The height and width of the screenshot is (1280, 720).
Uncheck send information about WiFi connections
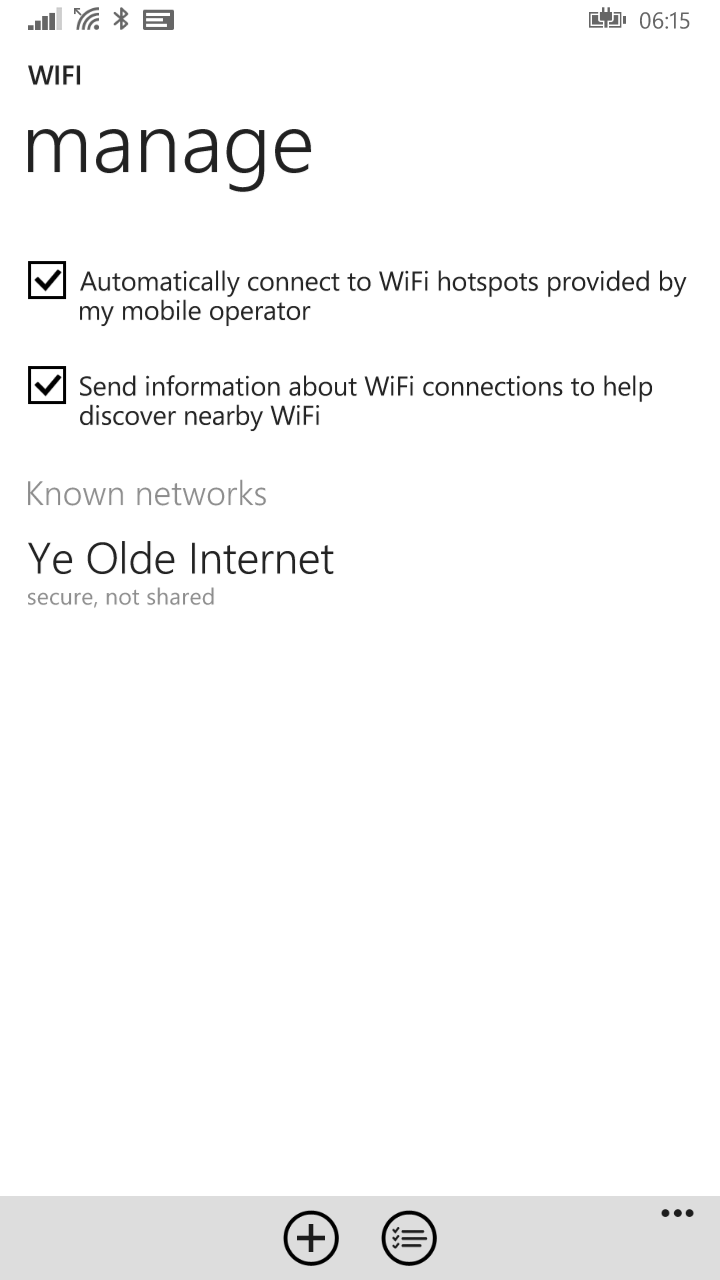pyautogui.click(x=47, y=385)
